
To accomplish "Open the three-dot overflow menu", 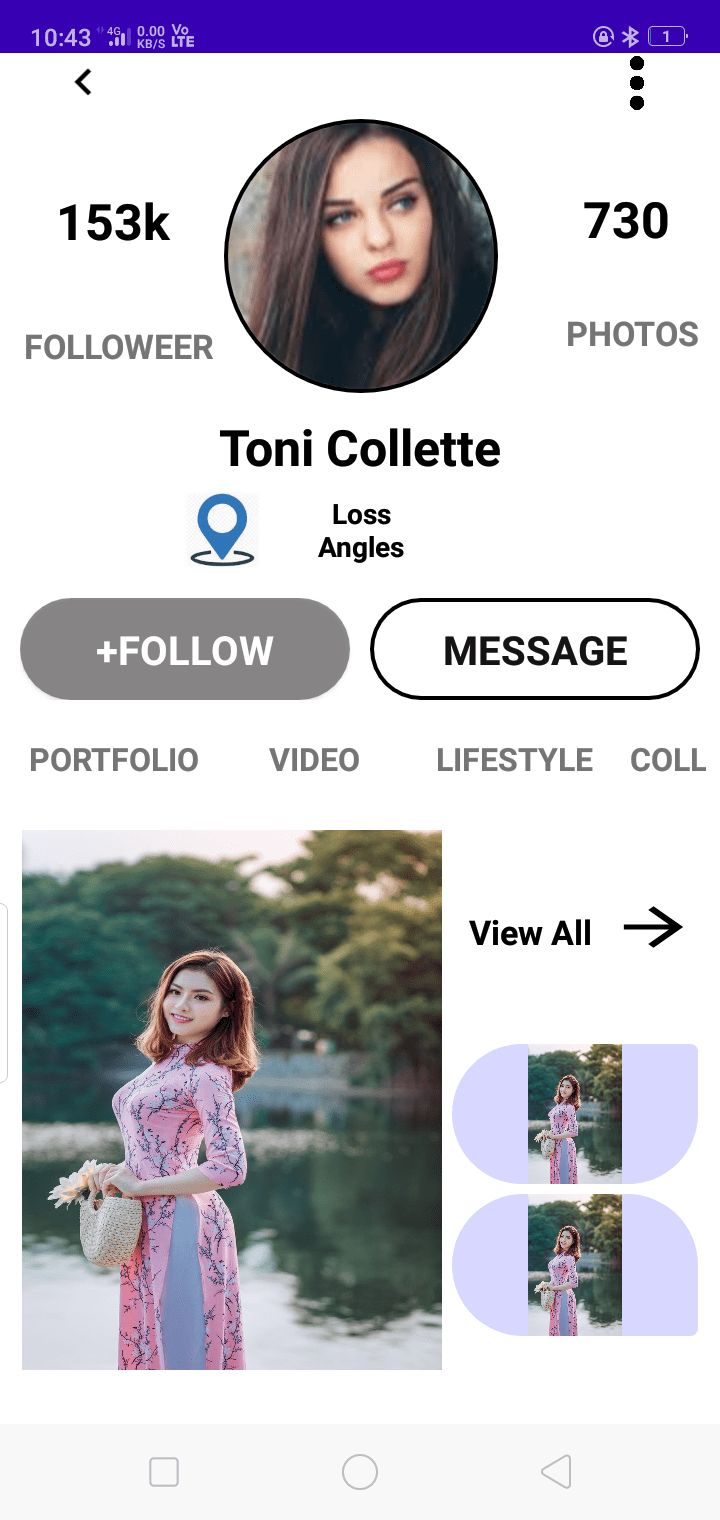I will coord(637,83).
